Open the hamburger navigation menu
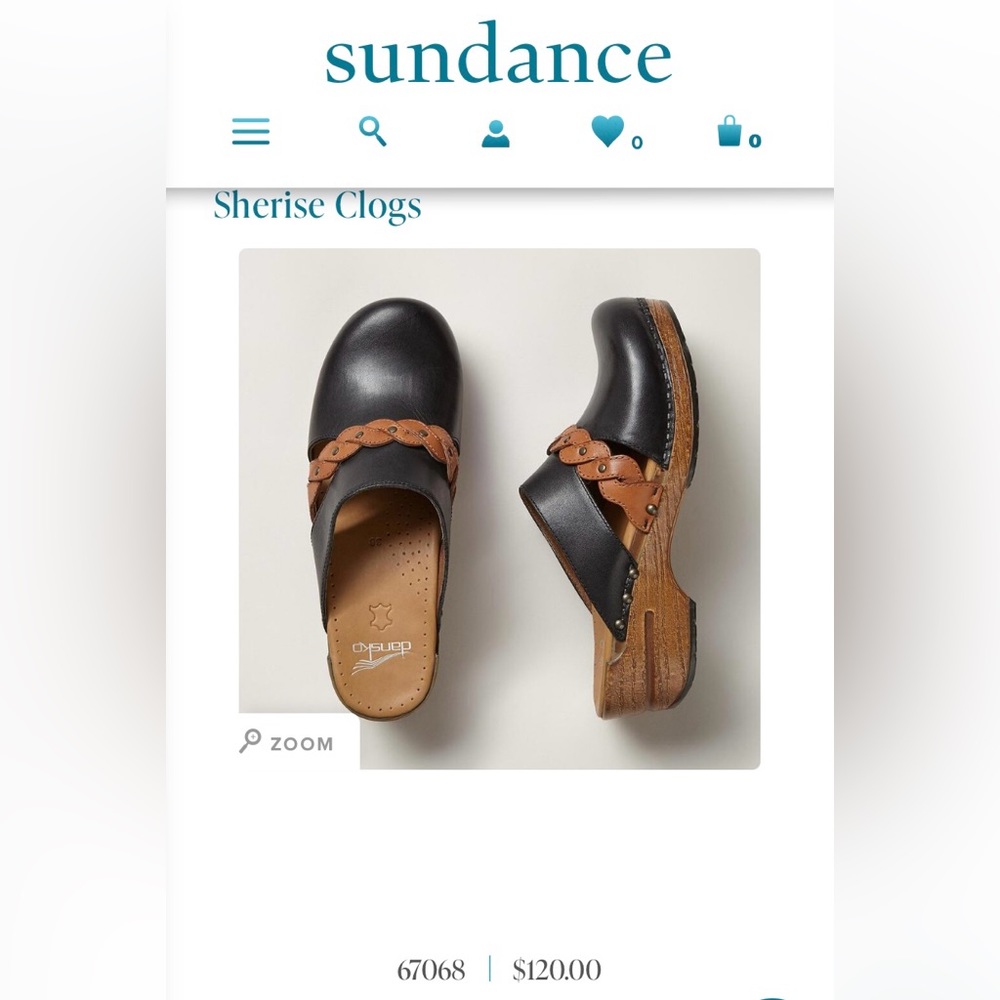 (251, 132)
